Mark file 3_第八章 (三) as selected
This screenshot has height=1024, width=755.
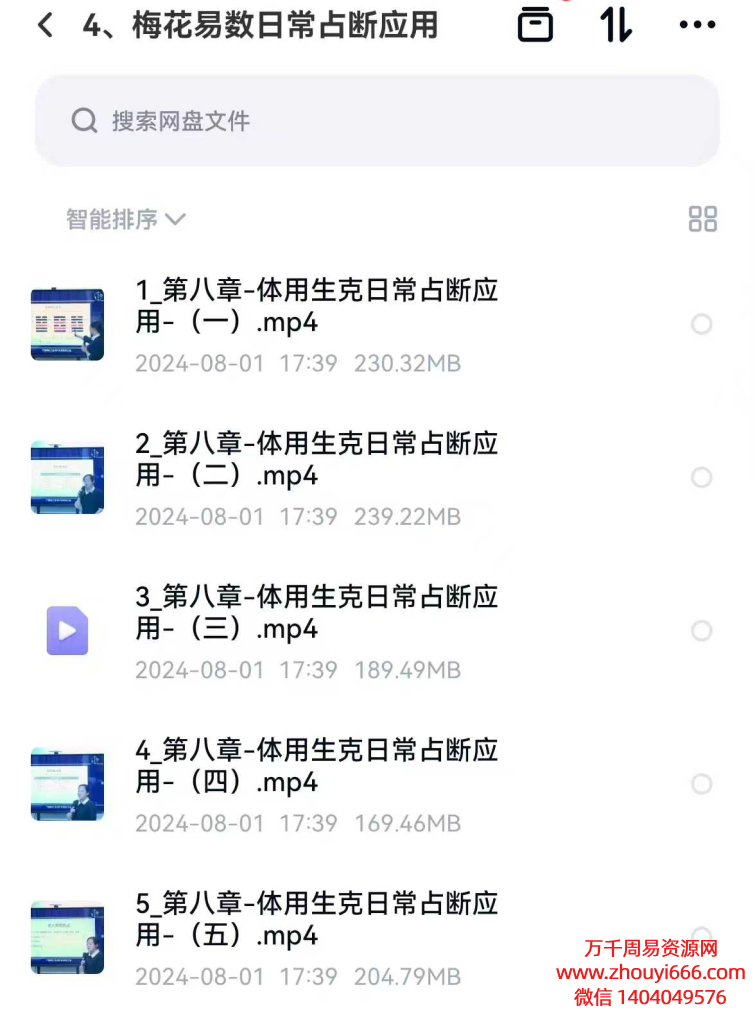pos(702,631)
